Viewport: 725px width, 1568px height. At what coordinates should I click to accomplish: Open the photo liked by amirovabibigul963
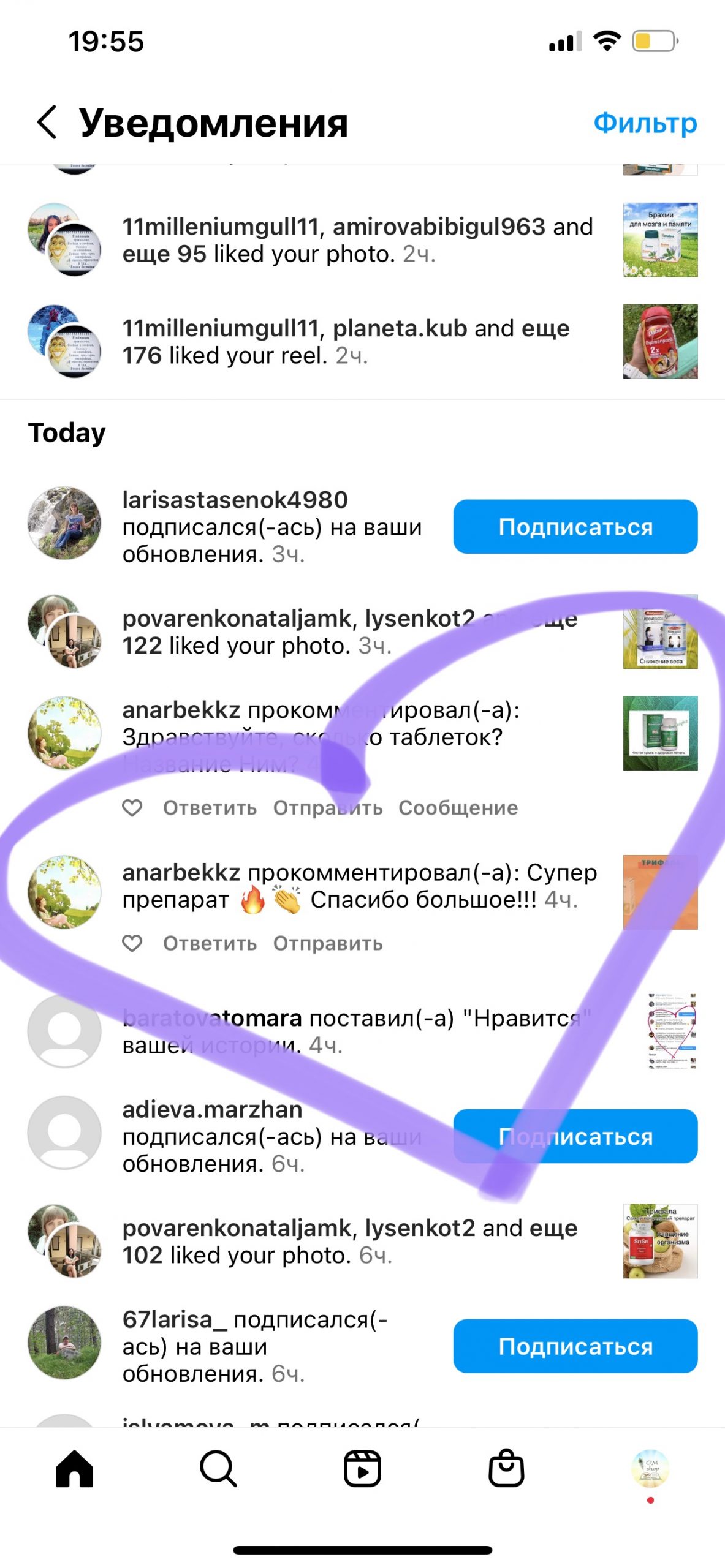[660, 240]
